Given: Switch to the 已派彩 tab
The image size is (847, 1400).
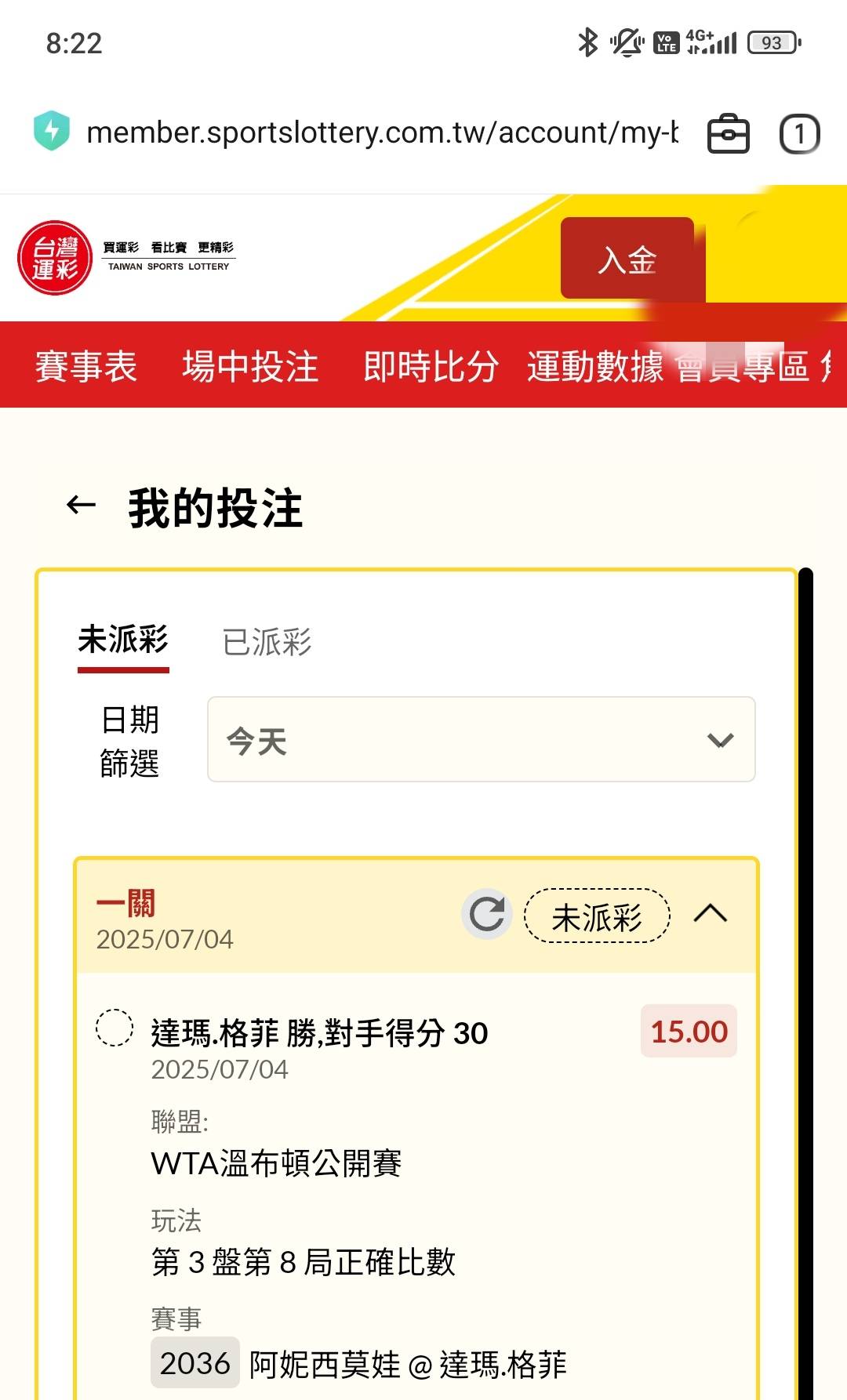Looking at the screenshot, I should click(x=267, y=642).
